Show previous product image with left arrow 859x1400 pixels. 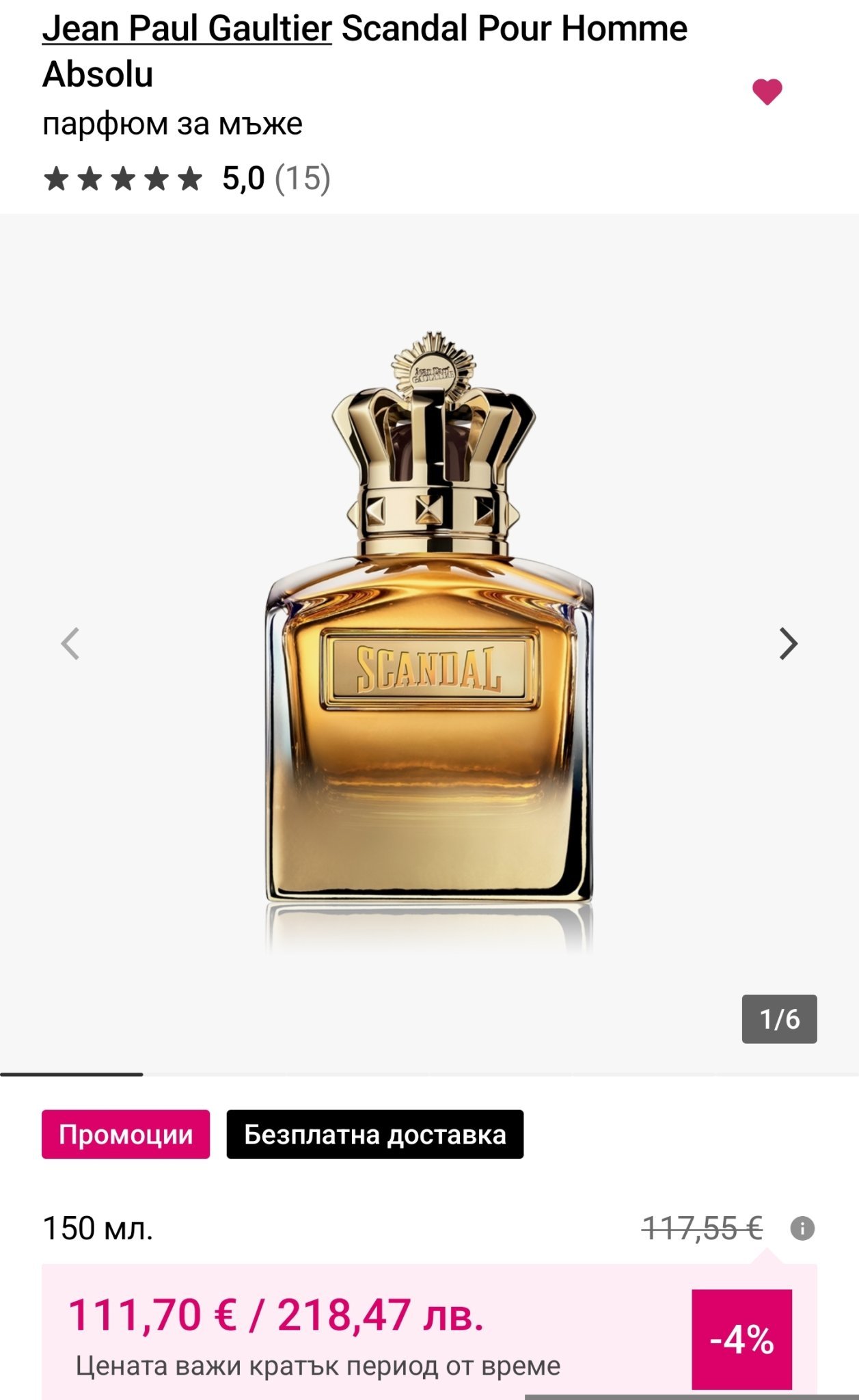coord(70,643)
